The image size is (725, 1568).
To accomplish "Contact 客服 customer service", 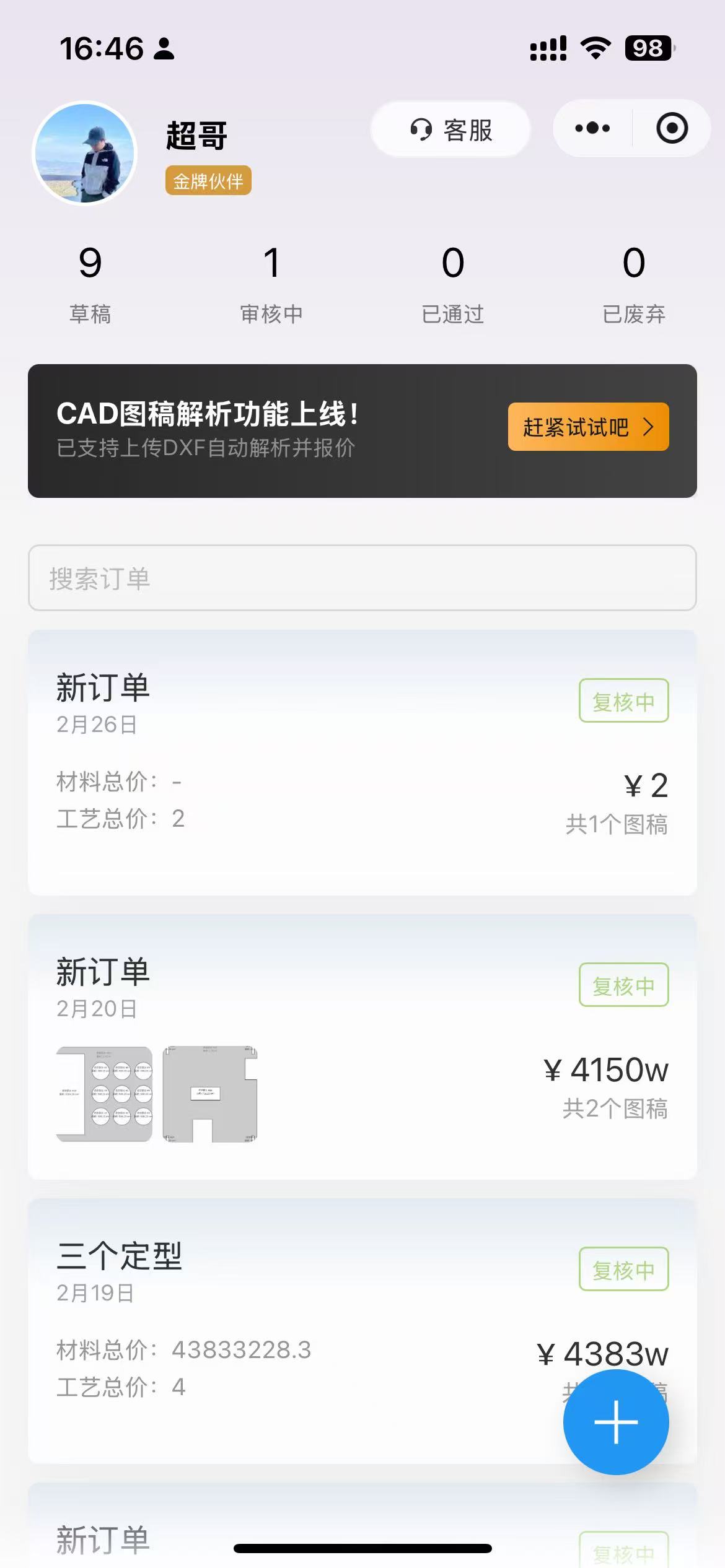I will tap(450, 130).
